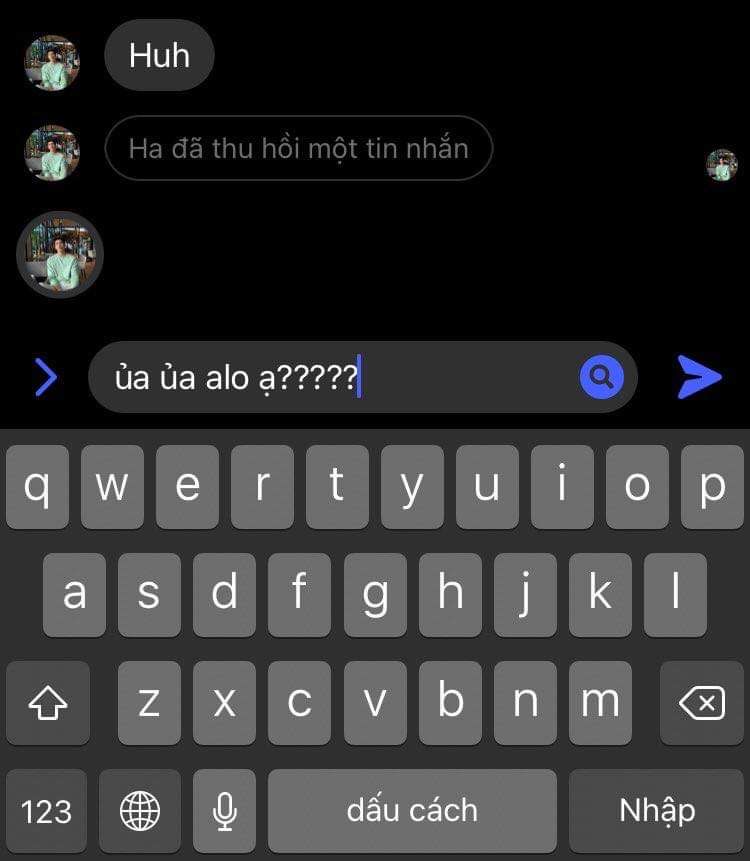Send the typed message
Viewport: 750px width, 861px height.
(699, 377)
